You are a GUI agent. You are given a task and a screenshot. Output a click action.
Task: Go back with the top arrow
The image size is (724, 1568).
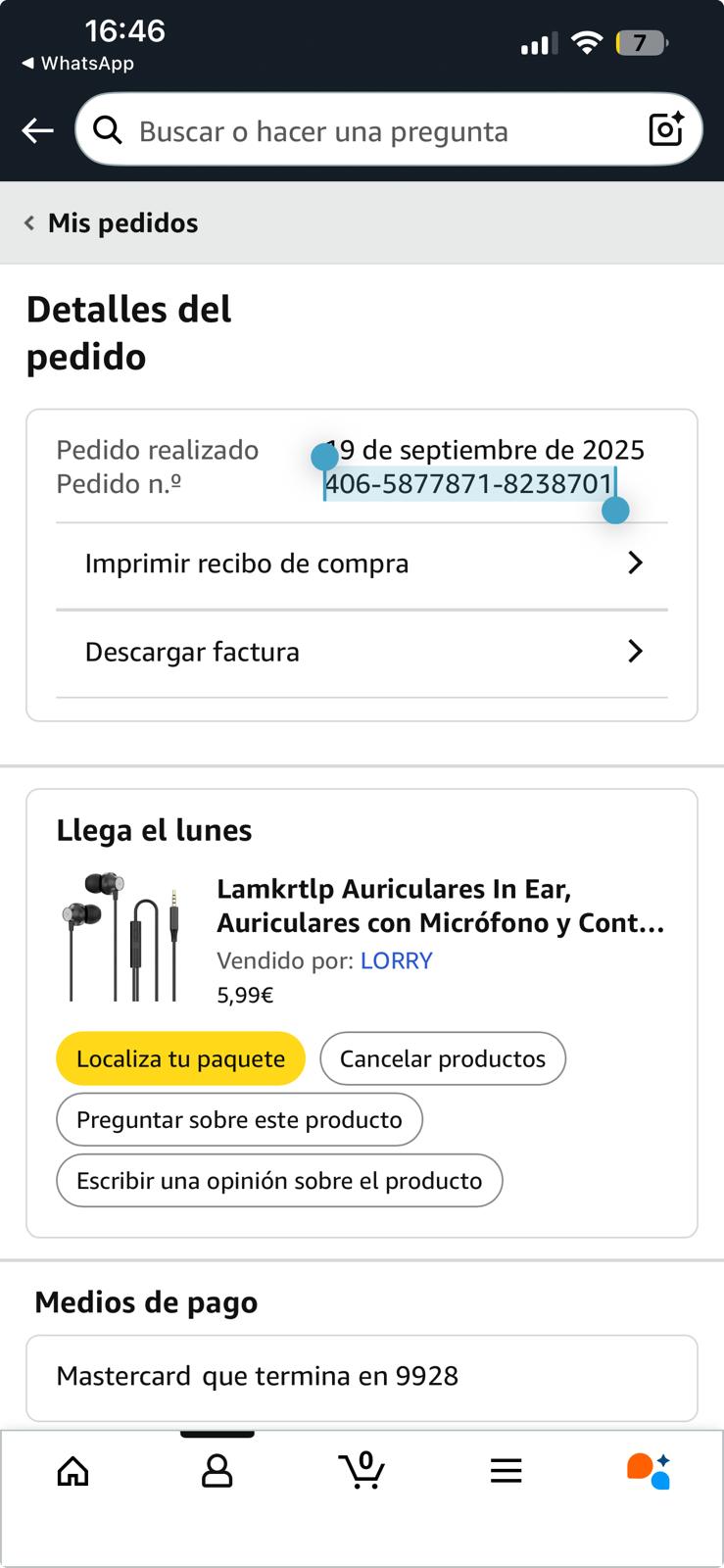(x=37, y=130)
